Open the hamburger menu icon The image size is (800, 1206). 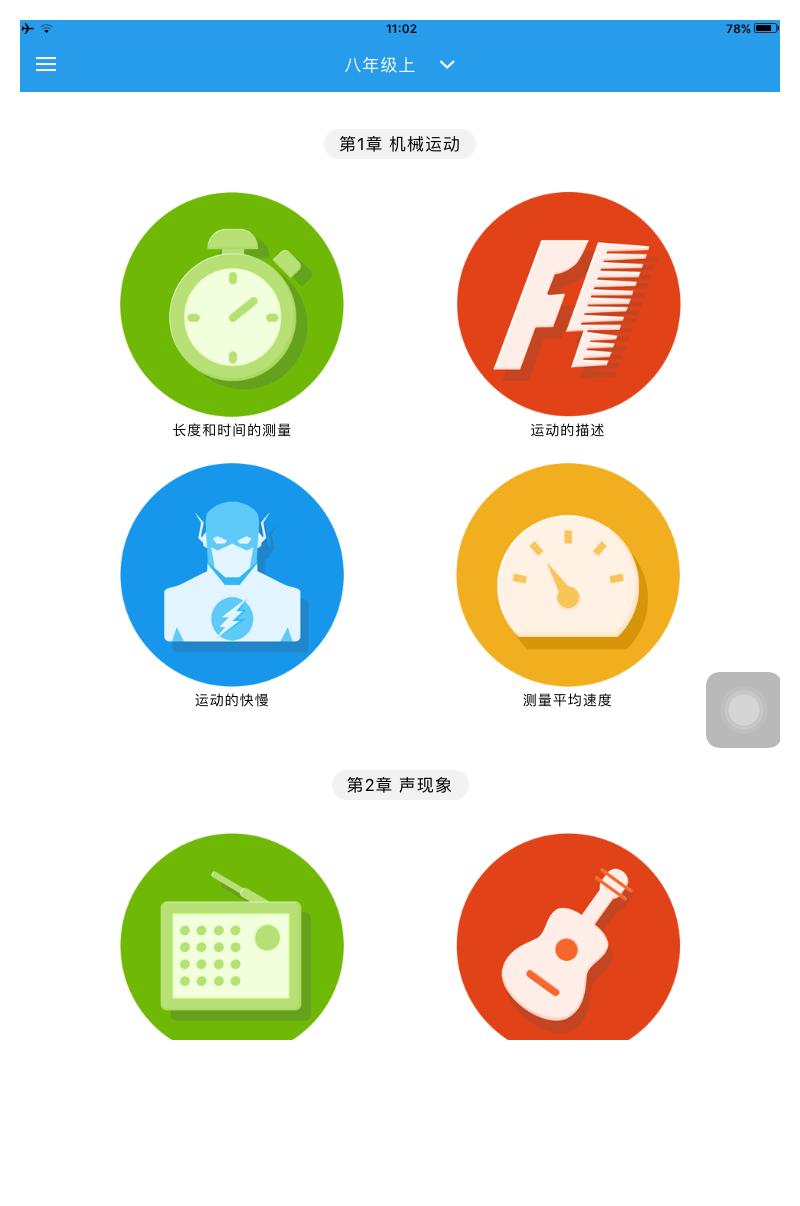click(46, 64)
